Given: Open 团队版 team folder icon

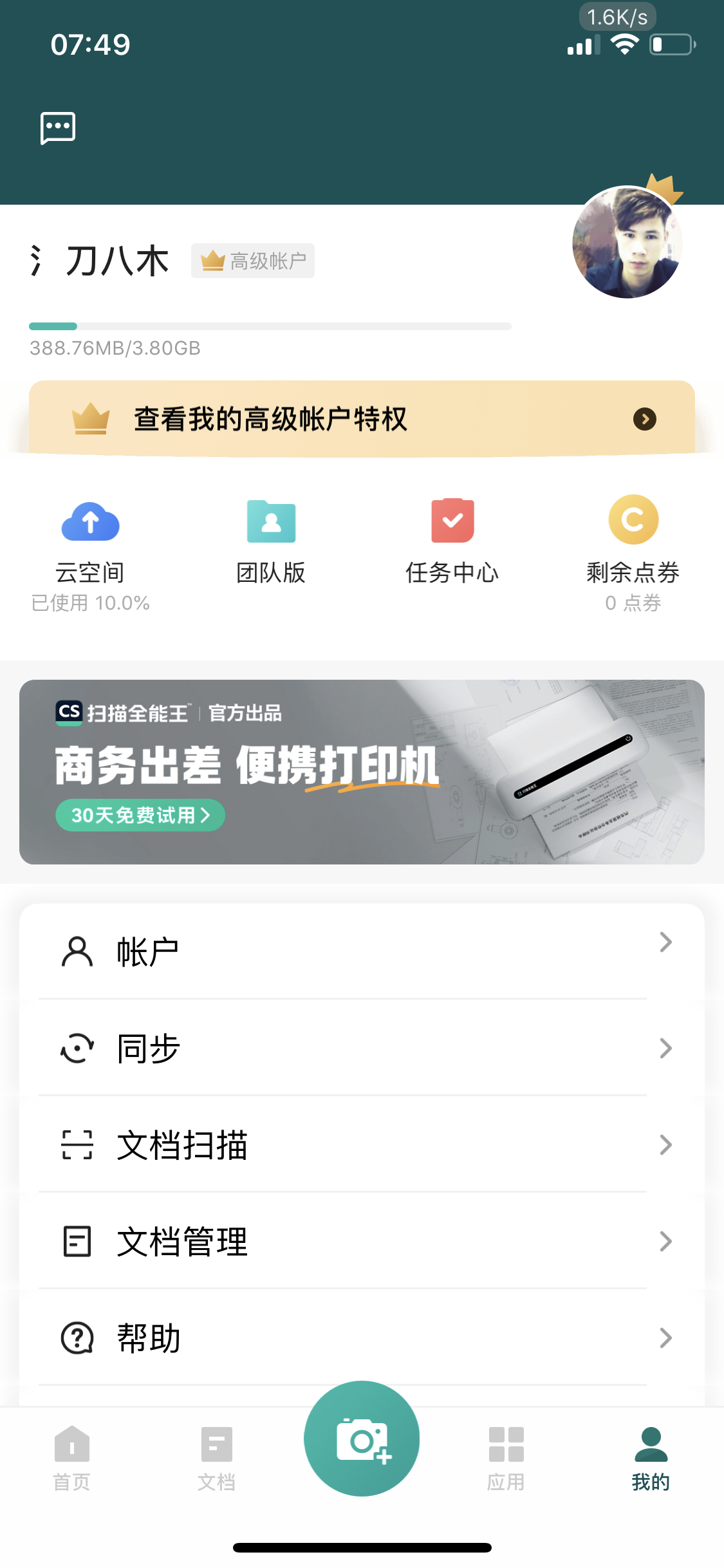Looking at the screenshot, I should pyautogui.click(x=271, y=521).
